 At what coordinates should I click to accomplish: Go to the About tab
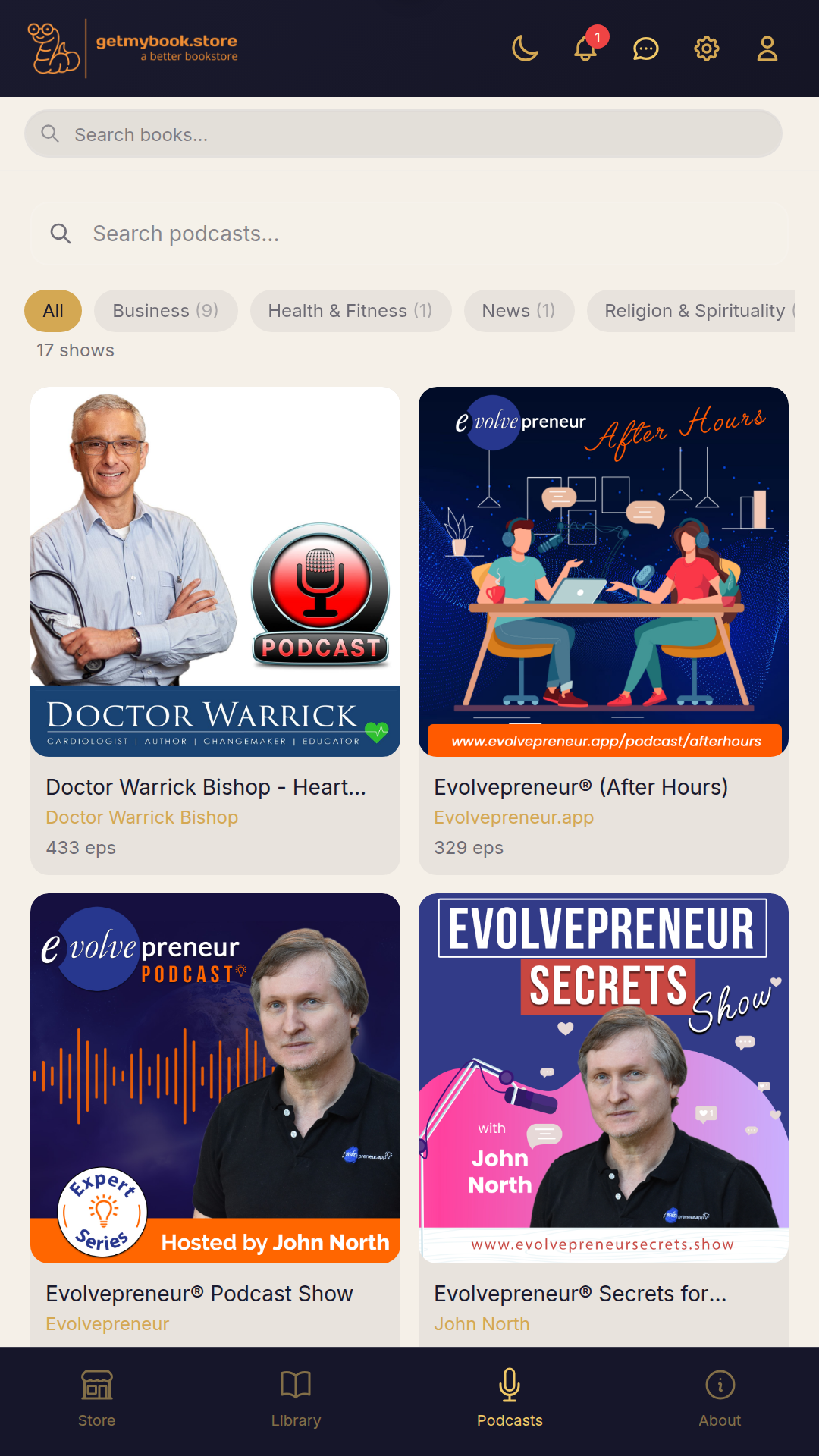[x=720, y=1400]
